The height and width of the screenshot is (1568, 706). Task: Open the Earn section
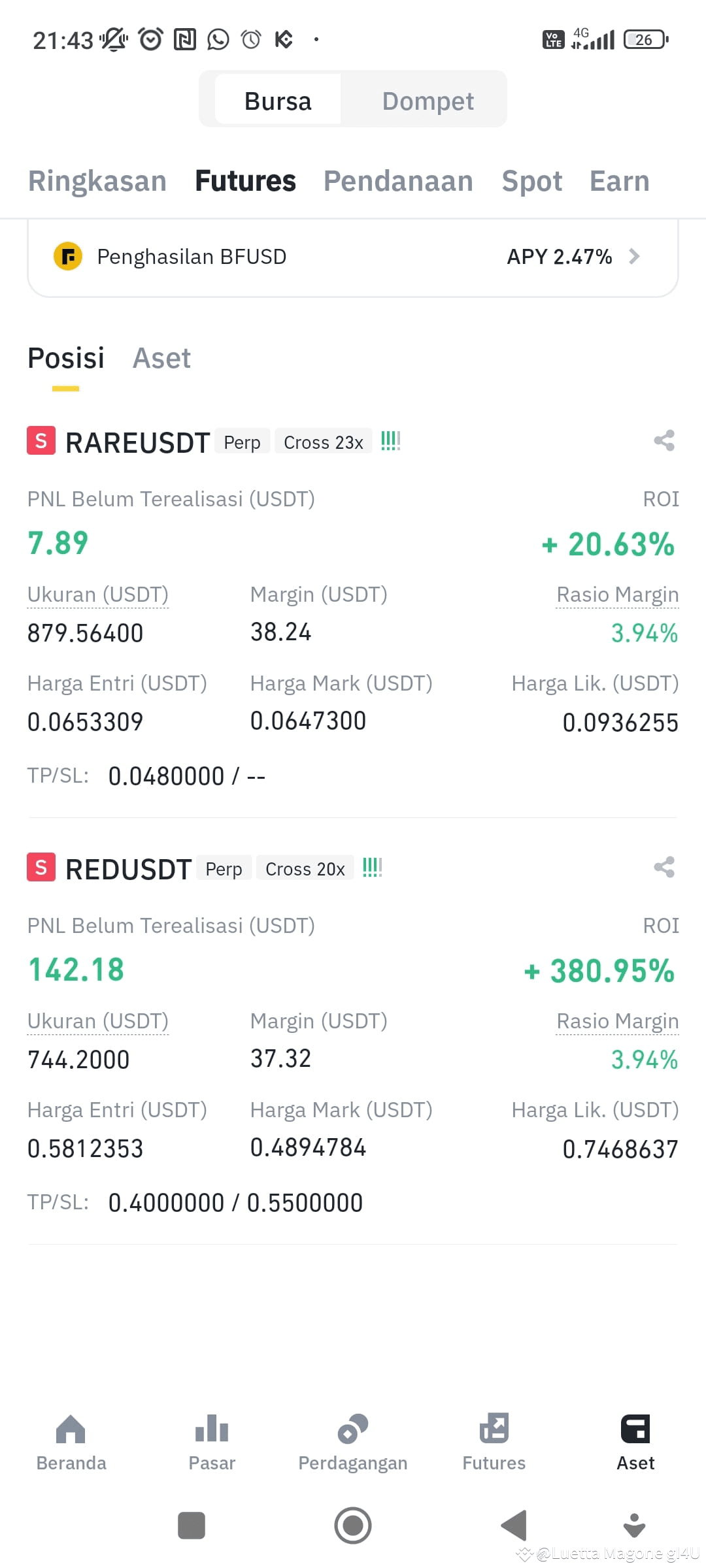(618, 181)
